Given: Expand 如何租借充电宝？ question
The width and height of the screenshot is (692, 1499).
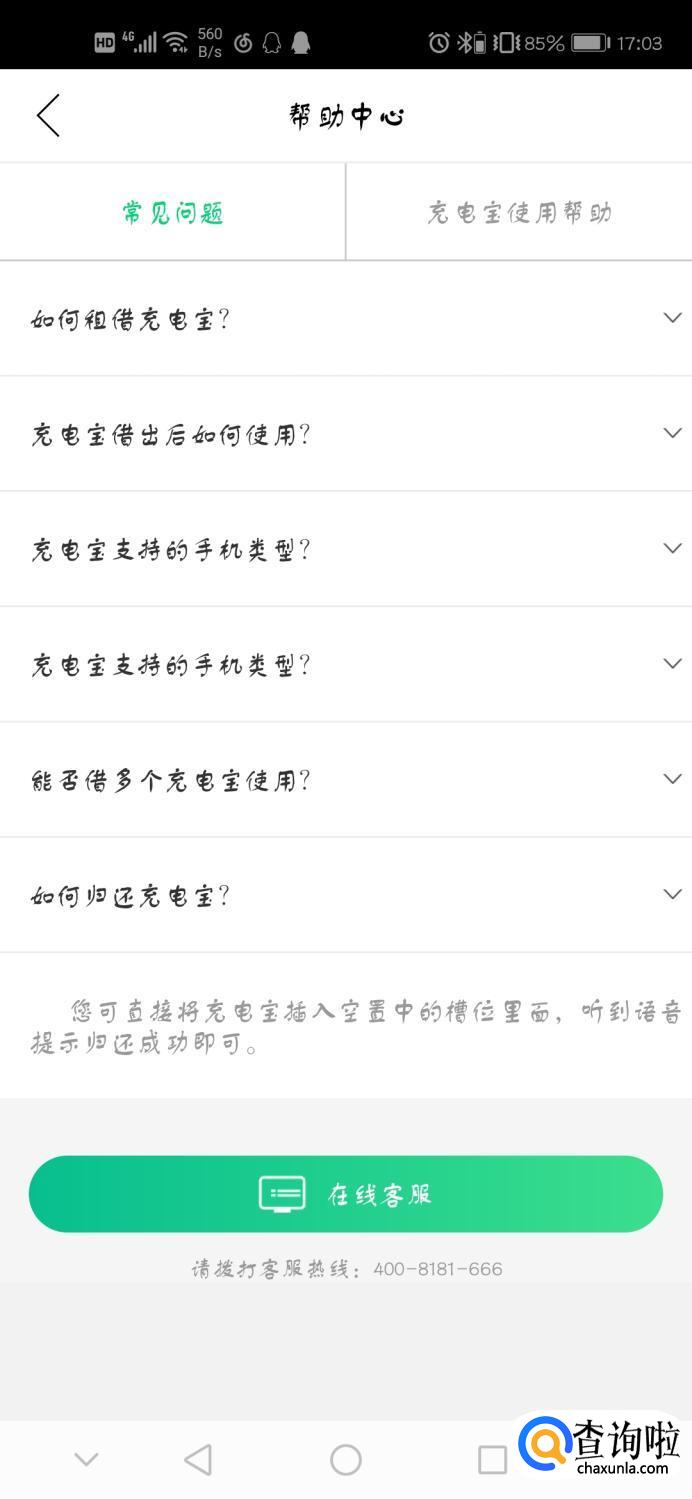Looking at the screenshot, I should click(x=345, y=319).
